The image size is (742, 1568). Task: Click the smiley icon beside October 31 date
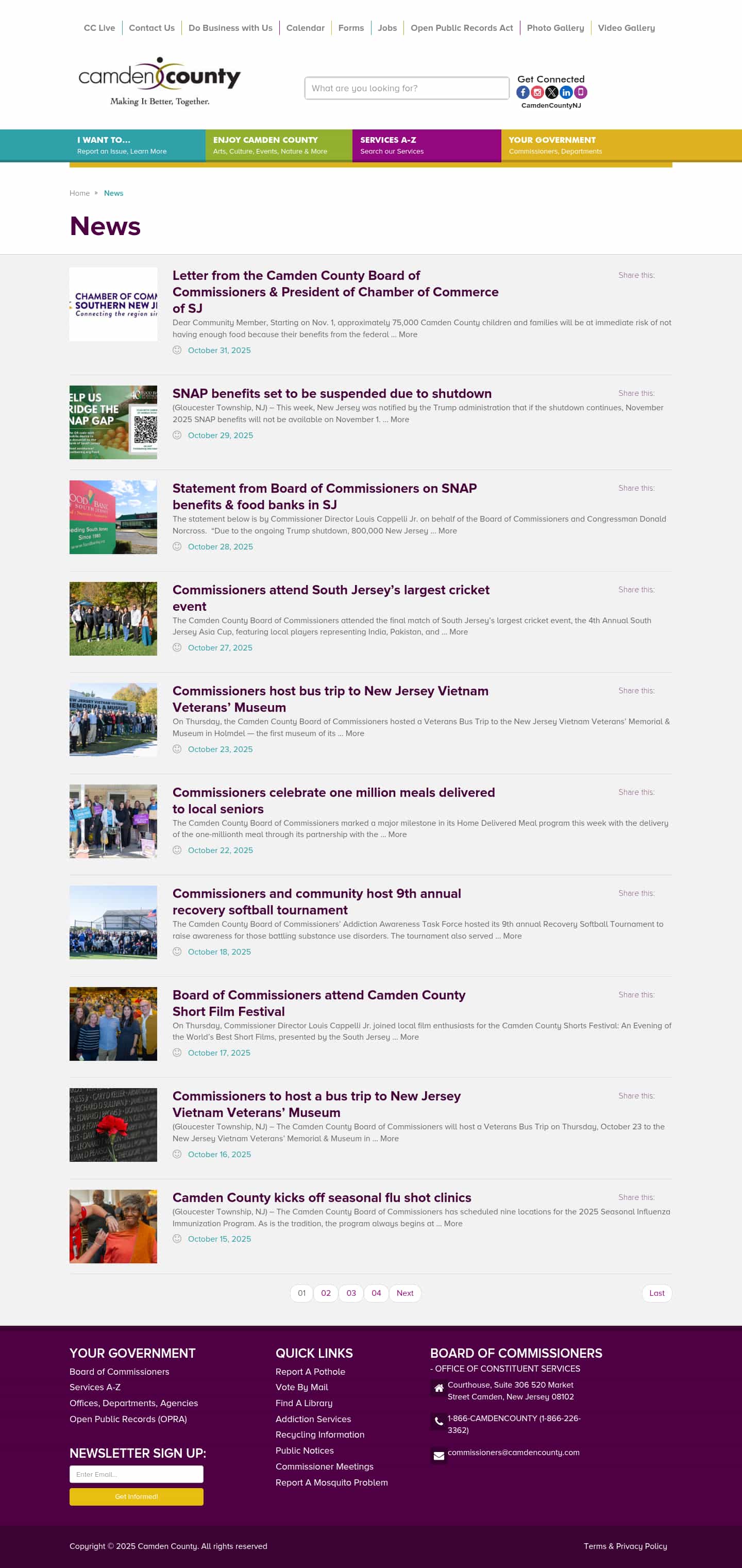[177, 350]
